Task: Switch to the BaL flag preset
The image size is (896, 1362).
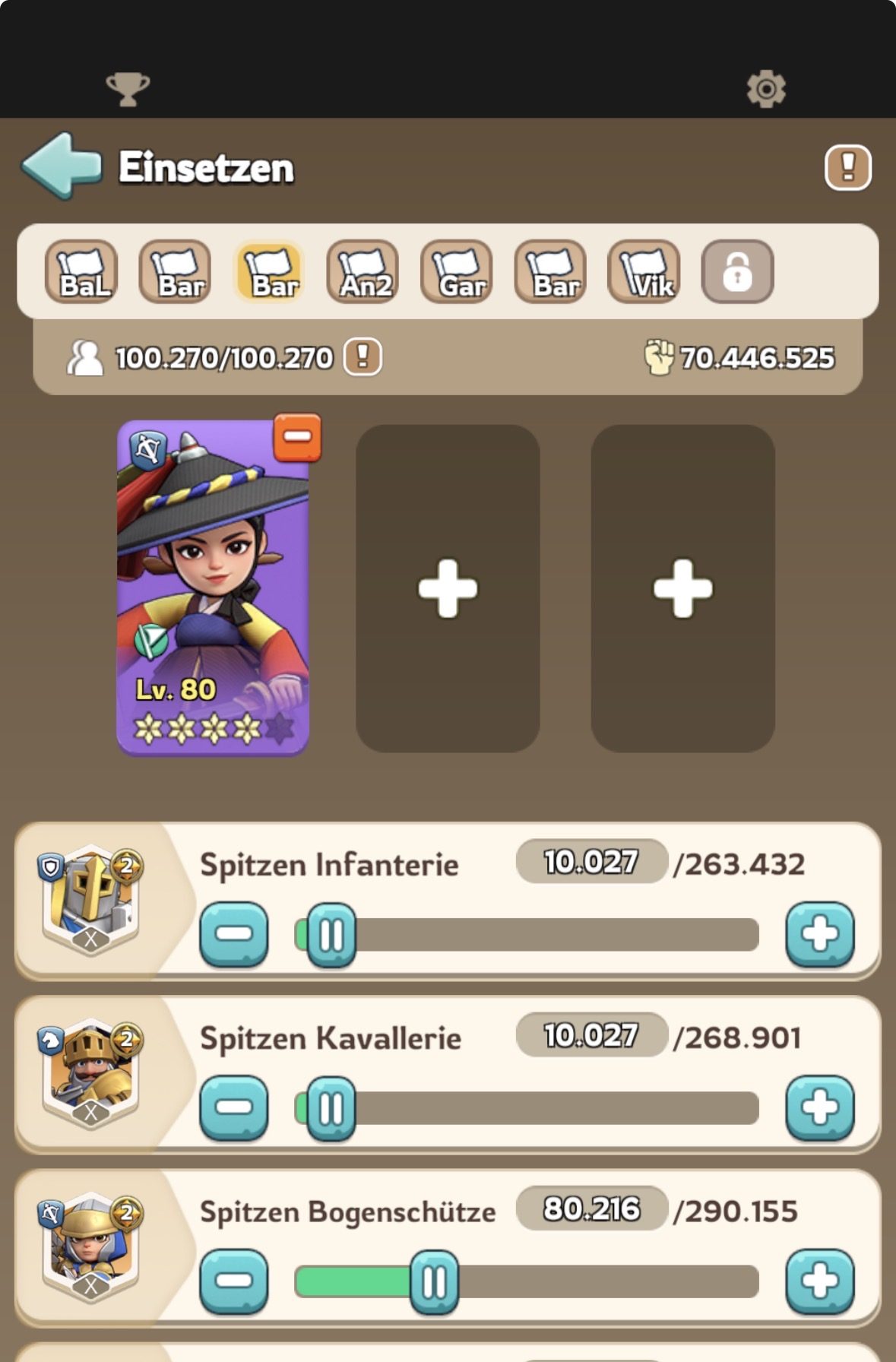Action: (x=82, y=271)
